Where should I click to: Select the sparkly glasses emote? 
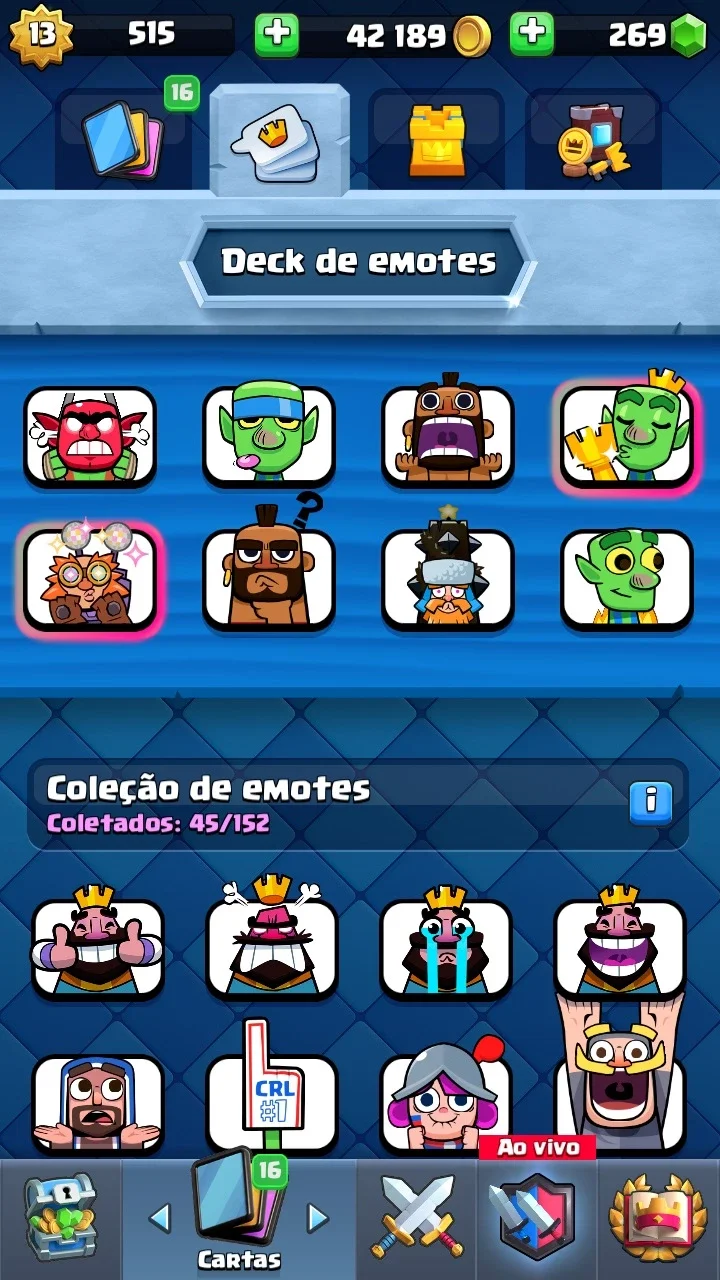pos(90,578)
